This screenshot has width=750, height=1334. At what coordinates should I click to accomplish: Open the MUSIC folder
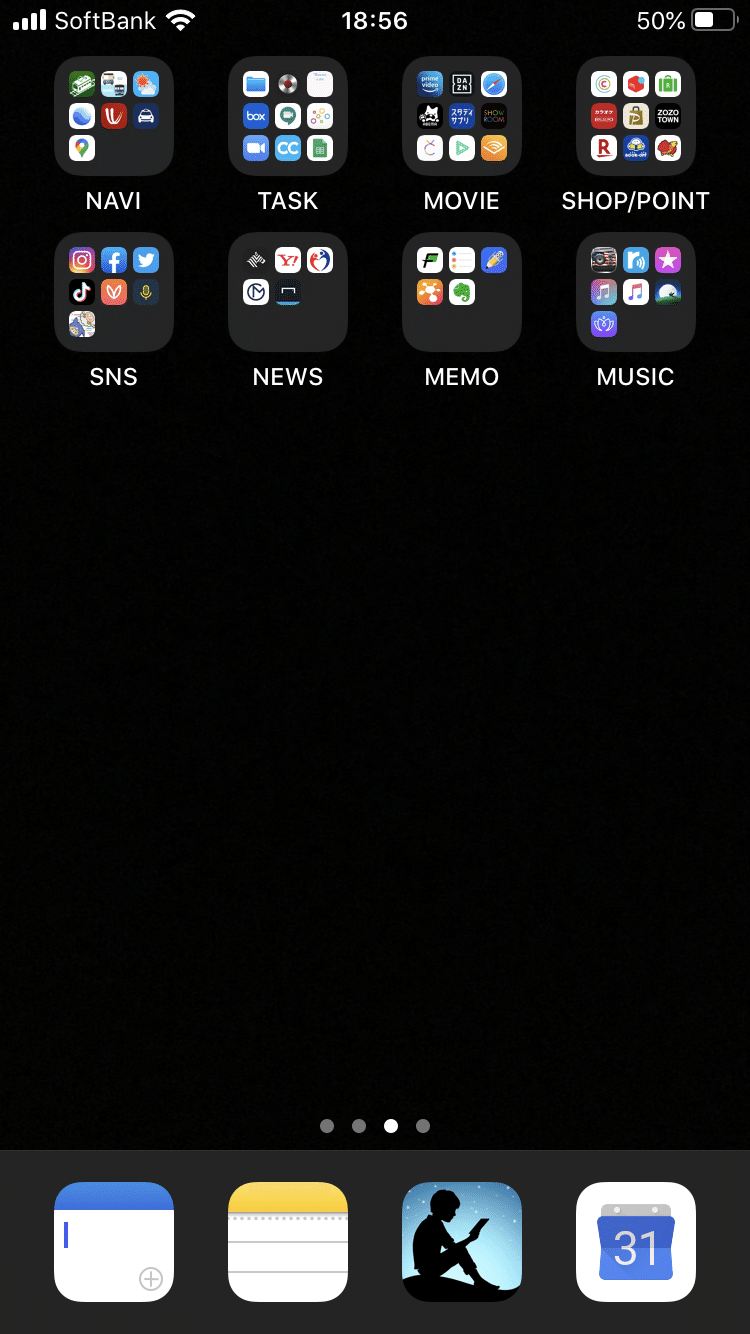tap(636, 292)
